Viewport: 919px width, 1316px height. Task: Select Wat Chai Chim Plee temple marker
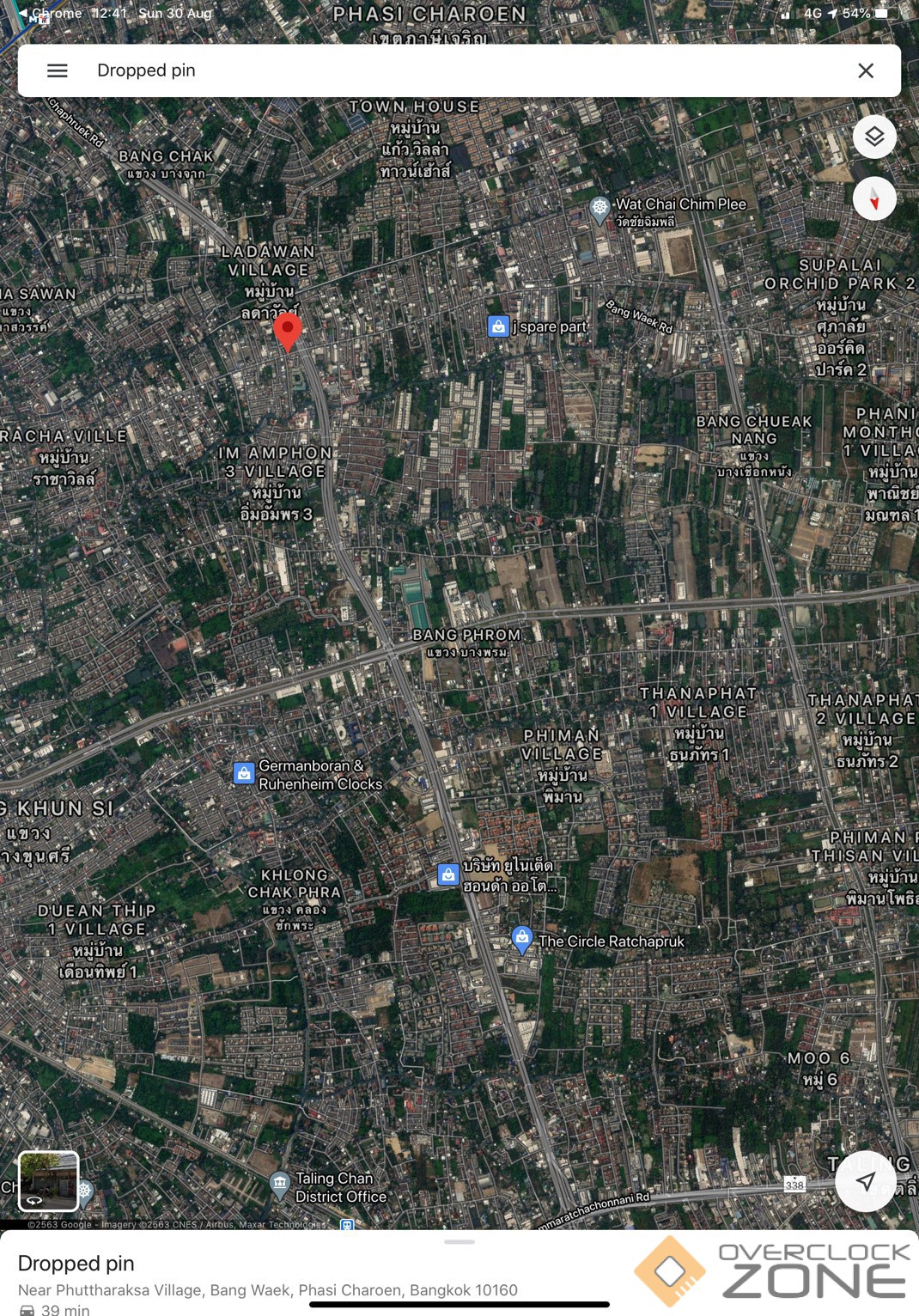pyautogui.click(x=599, y=207)
